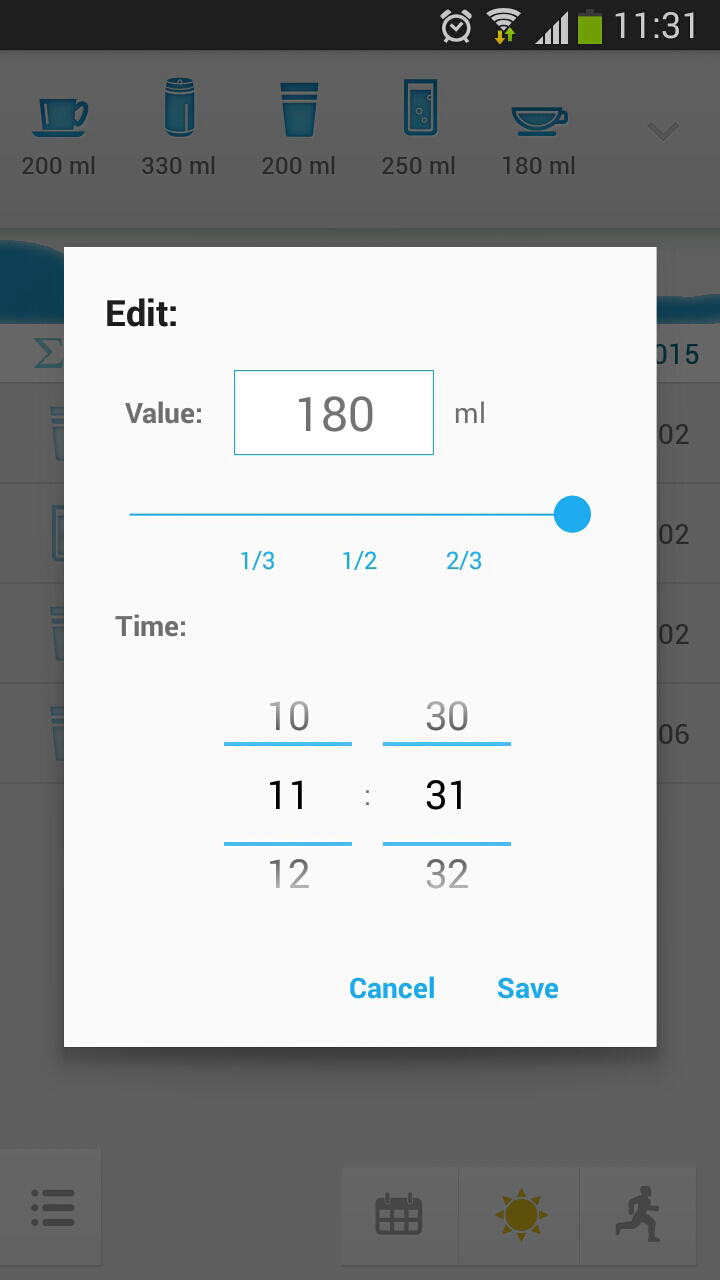Save the edited drink entry
The width and height of the screenshot is (720, 1280).
pos(527,988)
